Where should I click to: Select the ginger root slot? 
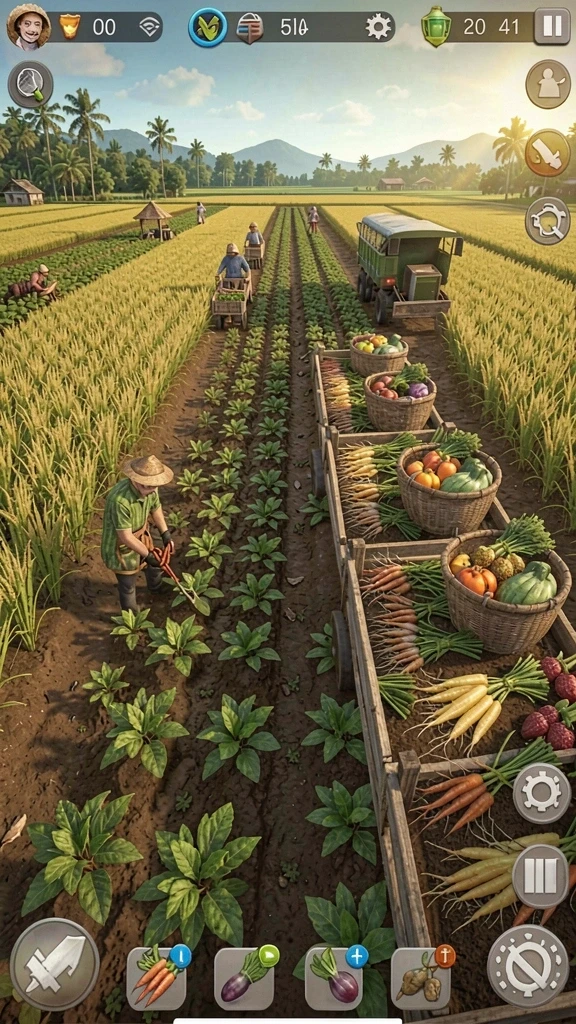point(421,978)
